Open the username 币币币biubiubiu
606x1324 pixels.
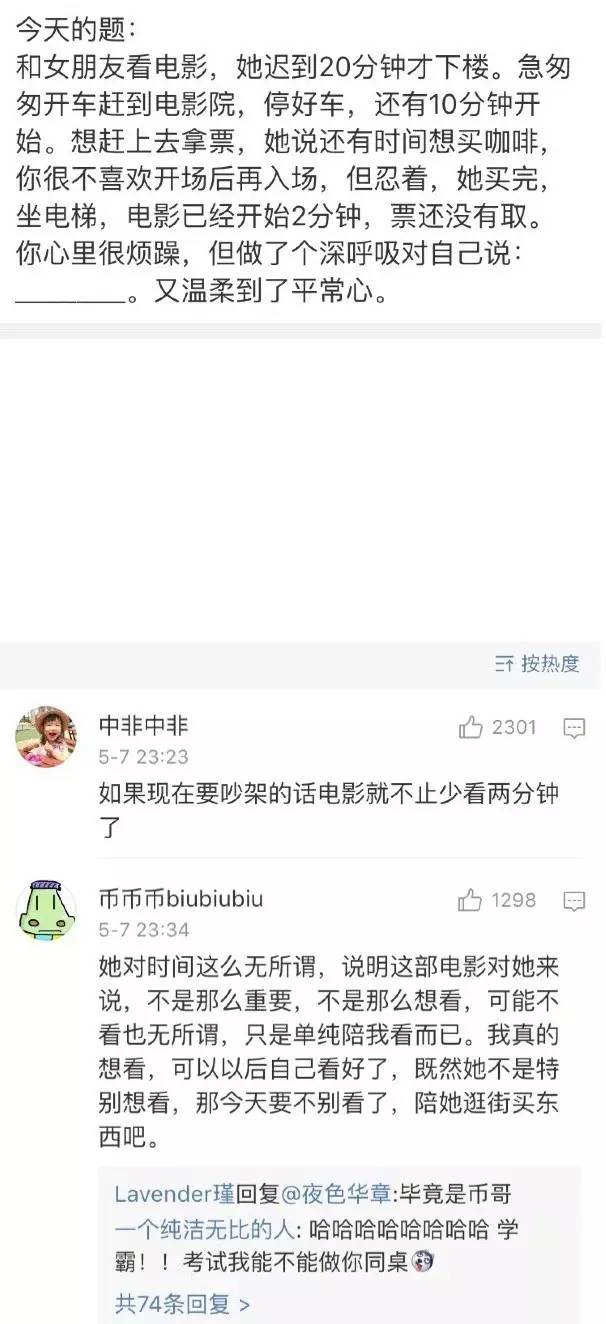(181, 899)
